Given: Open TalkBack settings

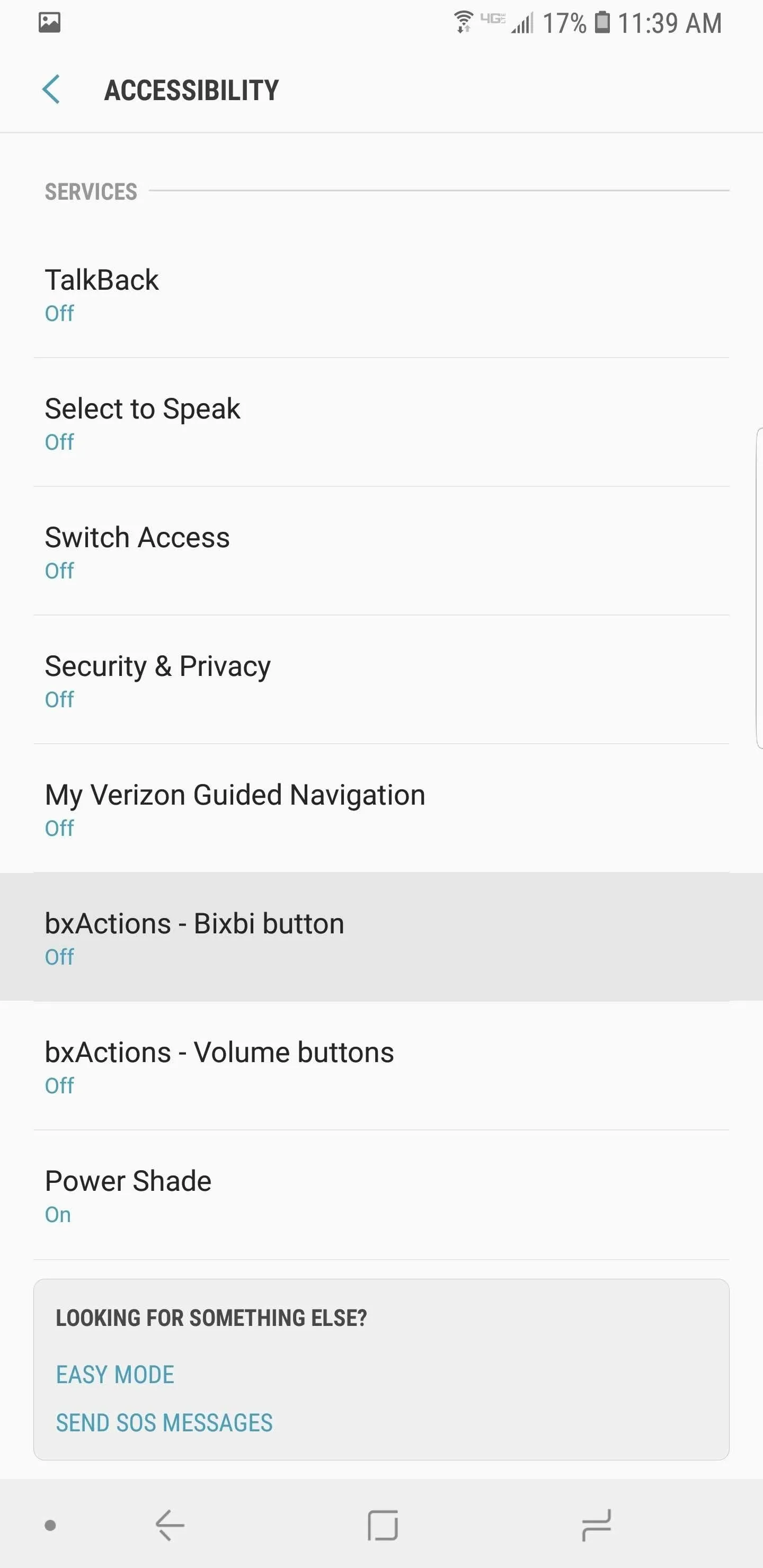Looking at the screenshot, I should coord(381,293).
